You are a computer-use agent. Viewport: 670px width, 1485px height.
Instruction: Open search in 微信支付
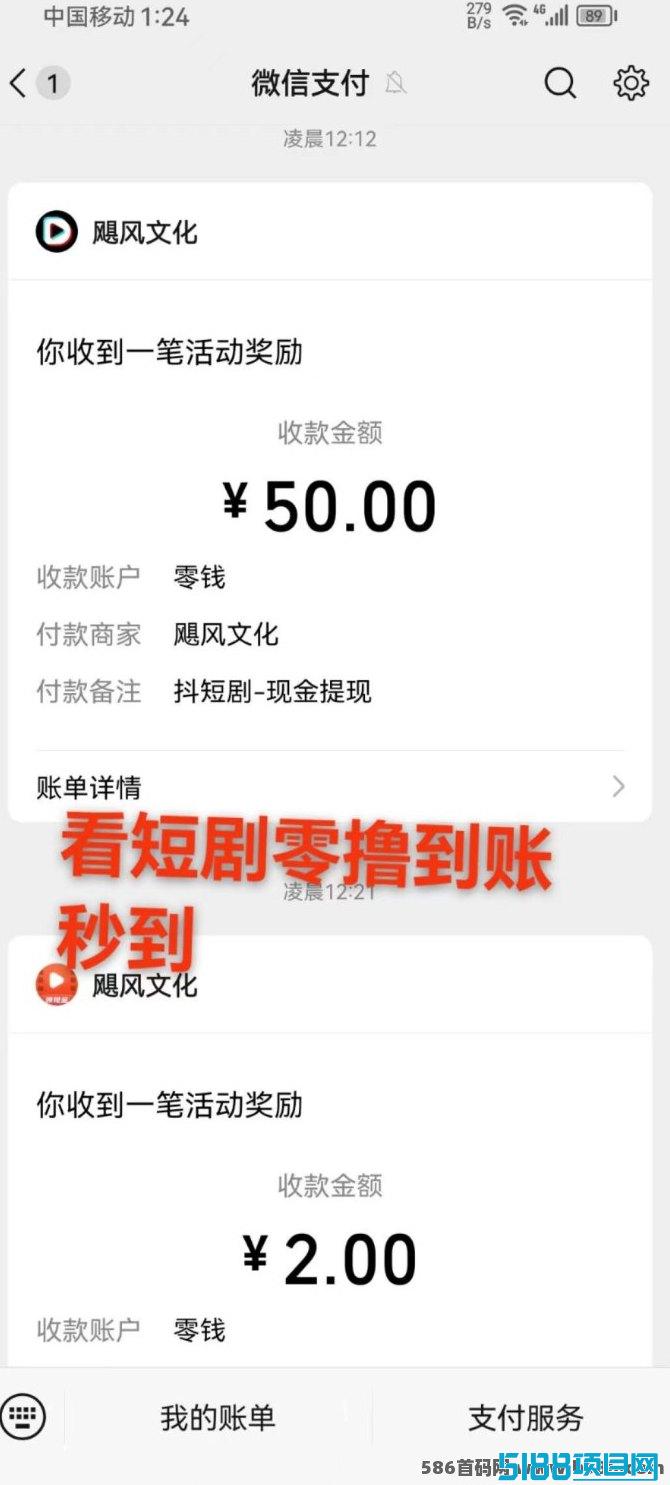(560, 84)
